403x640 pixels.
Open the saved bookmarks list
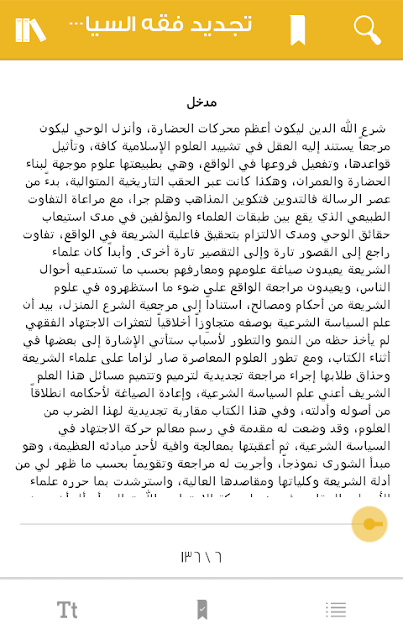(x=202, y=610)
